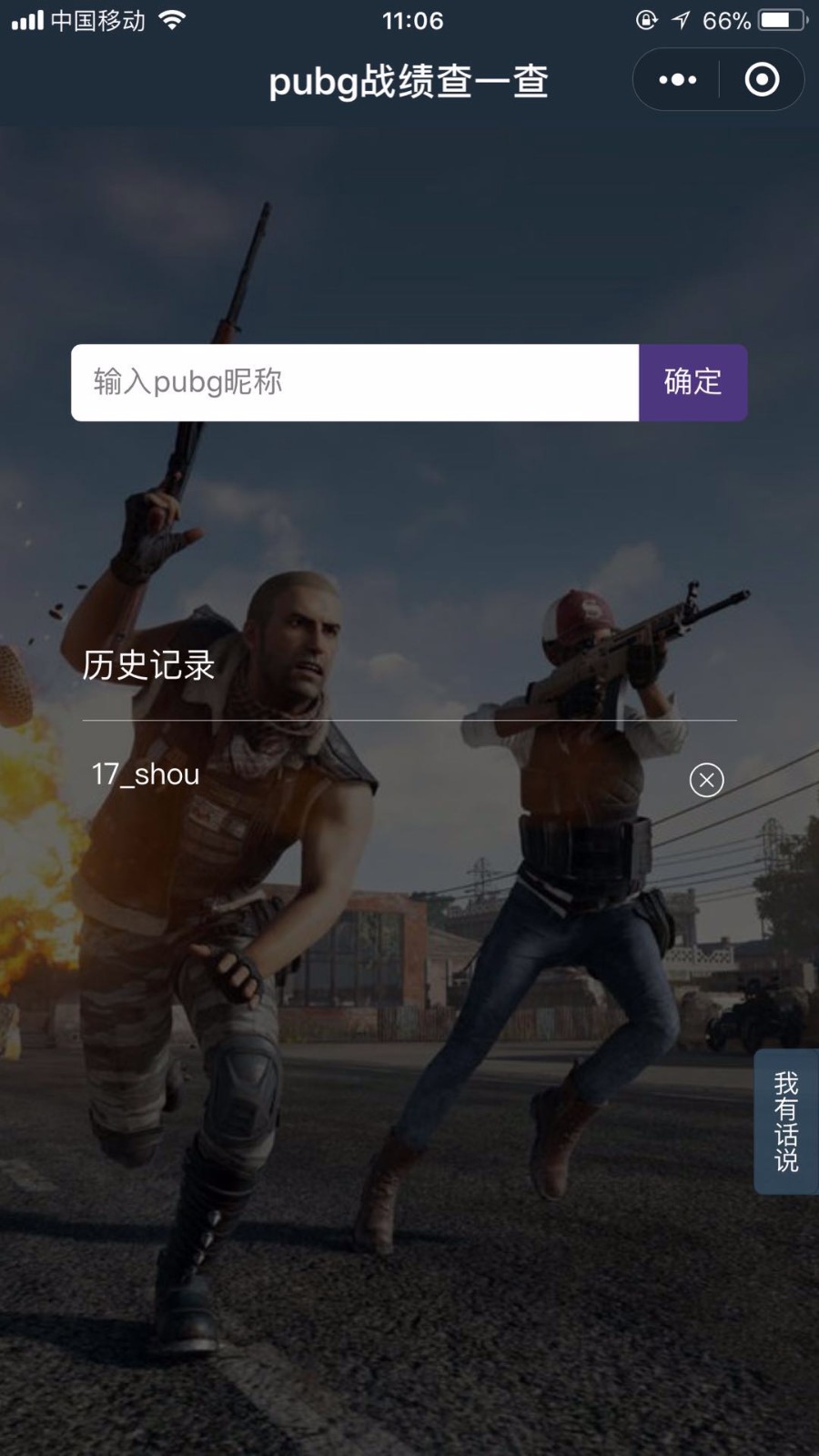Open the mini program more-options menu
819x1456 pixels.
click(677, 80)
